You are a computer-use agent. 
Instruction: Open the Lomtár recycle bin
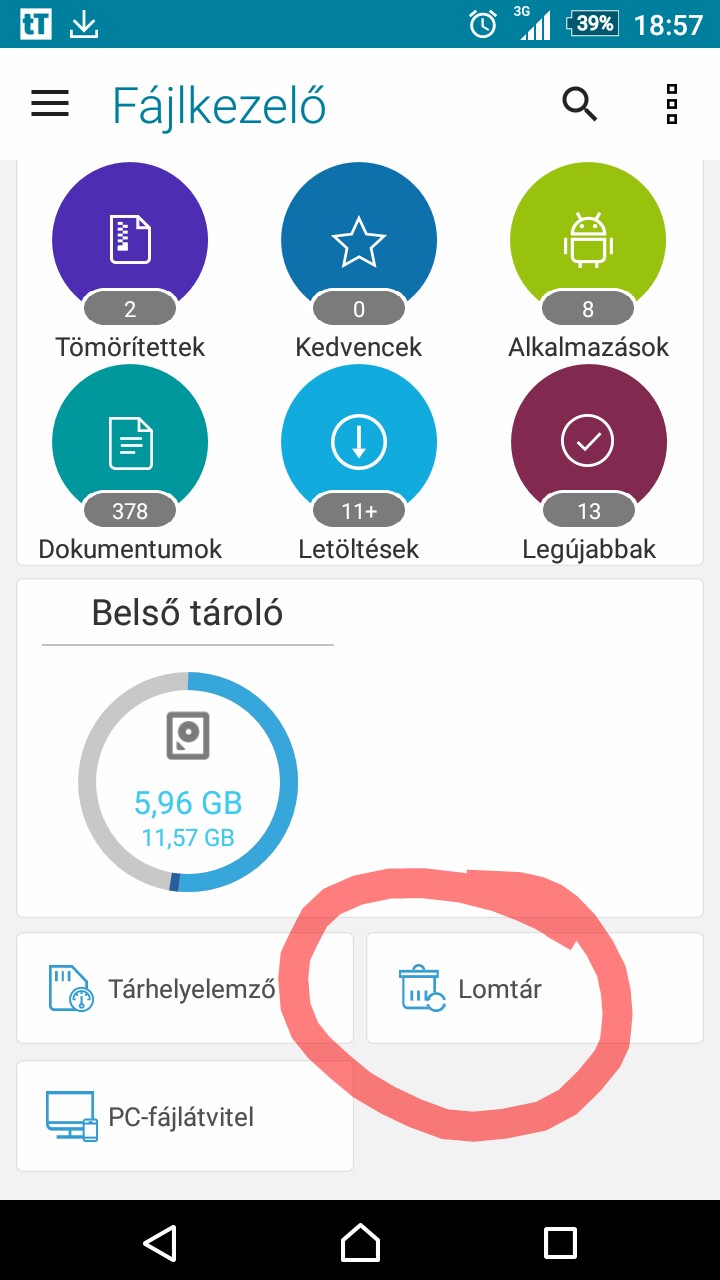[x=535, y=988]
